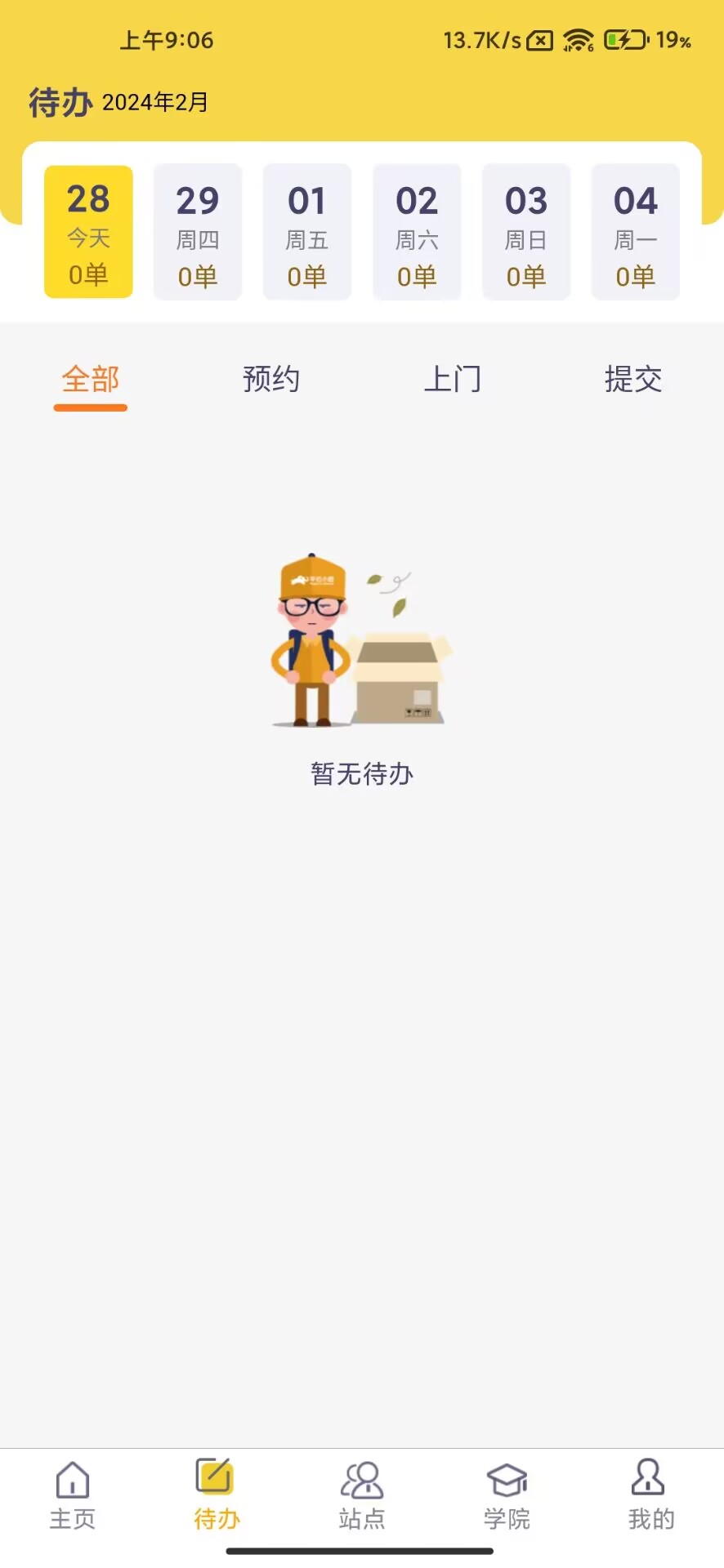Tap the 03 周日 date card
The height and width of the screenshot is (1568, 724).
(526, 231)
